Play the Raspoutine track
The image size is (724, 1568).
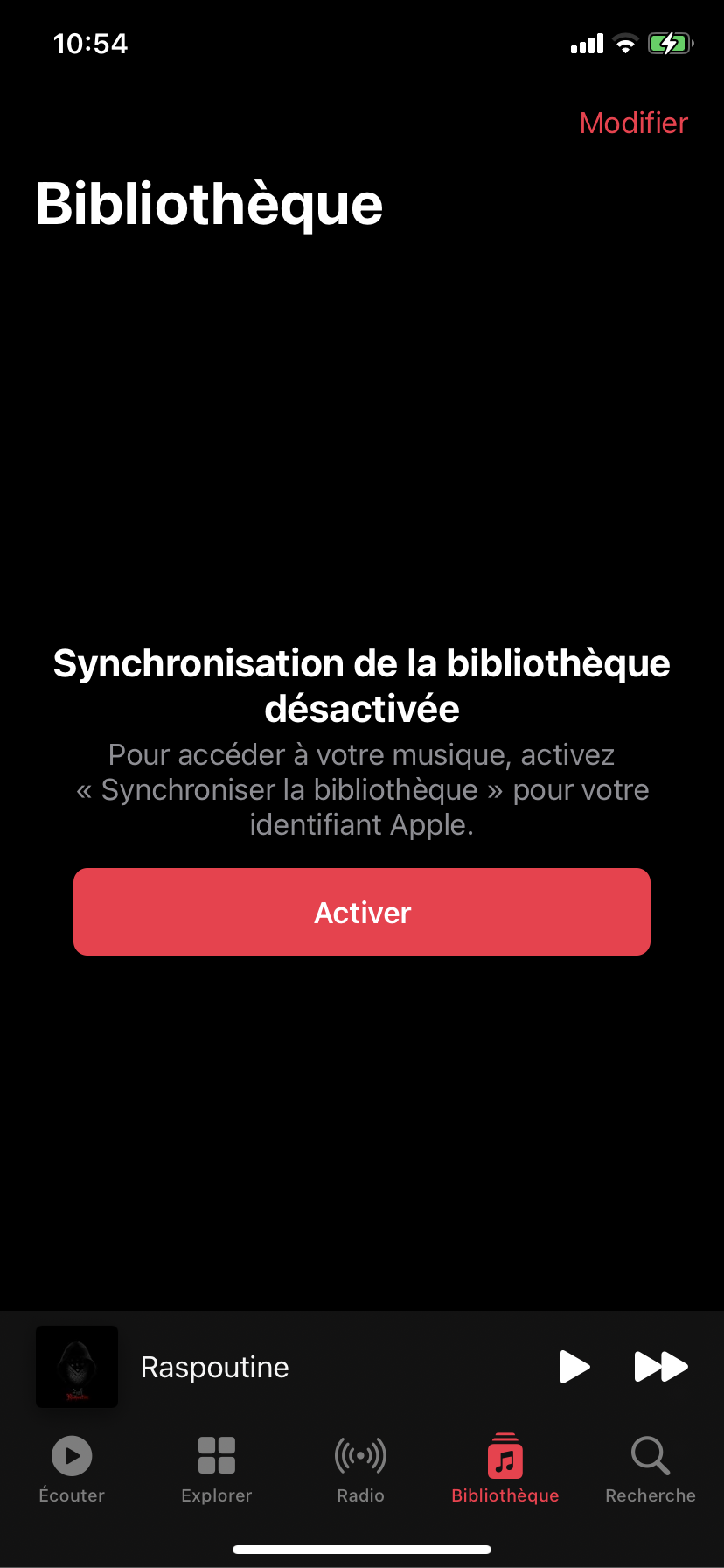(574, 1366)
